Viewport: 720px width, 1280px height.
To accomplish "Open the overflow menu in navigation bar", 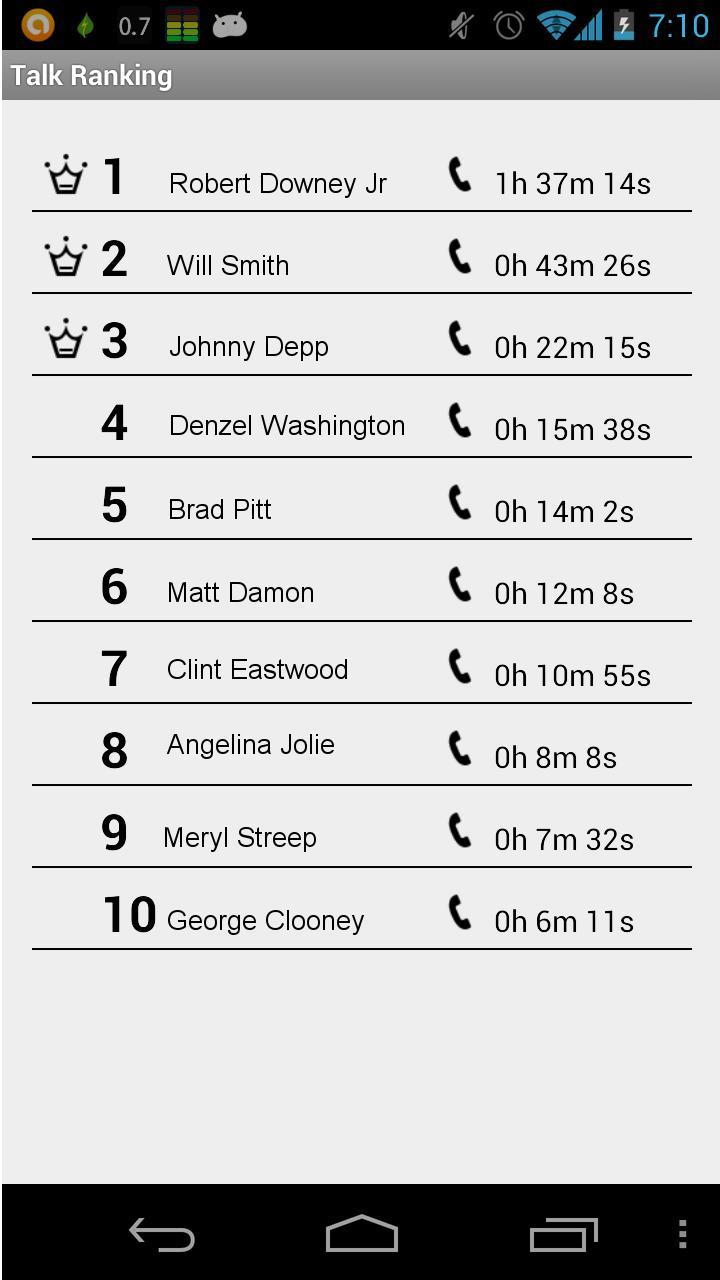I will [x=682, y=1234].
